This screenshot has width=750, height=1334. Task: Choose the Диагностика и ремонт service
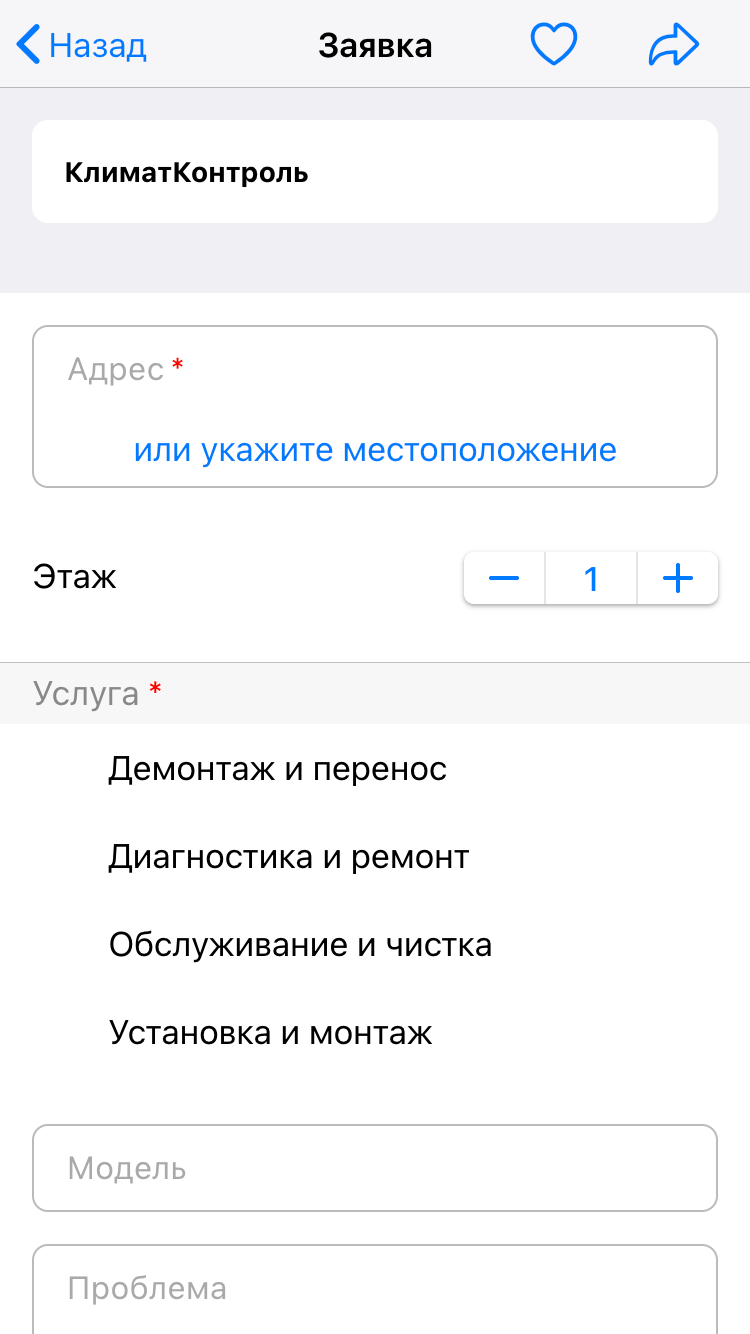point(289,857)
